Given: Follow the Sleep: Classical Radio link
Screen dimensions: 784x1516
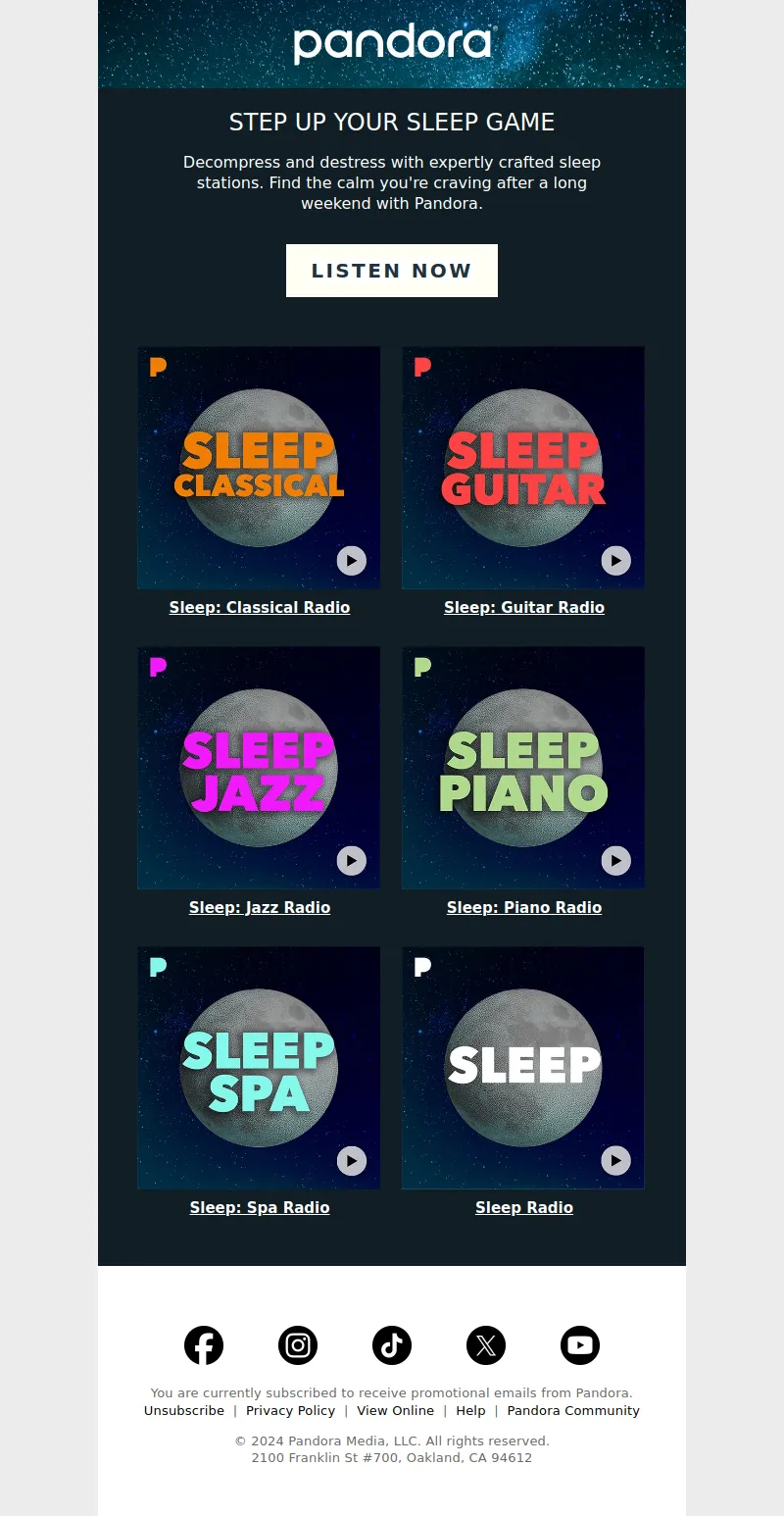Looking at the screenshot, I should click(260, 607).
